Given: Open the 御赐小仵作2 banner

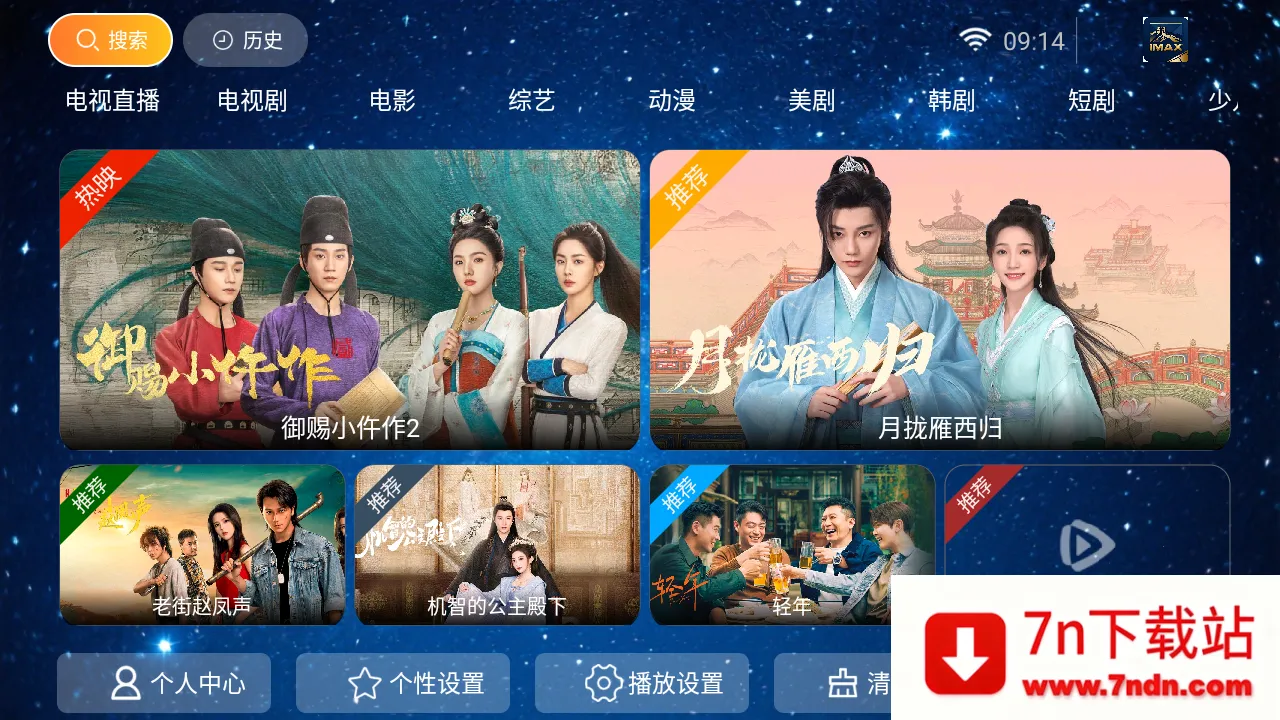Looking at the screenshot, I should tap(349, 300).
